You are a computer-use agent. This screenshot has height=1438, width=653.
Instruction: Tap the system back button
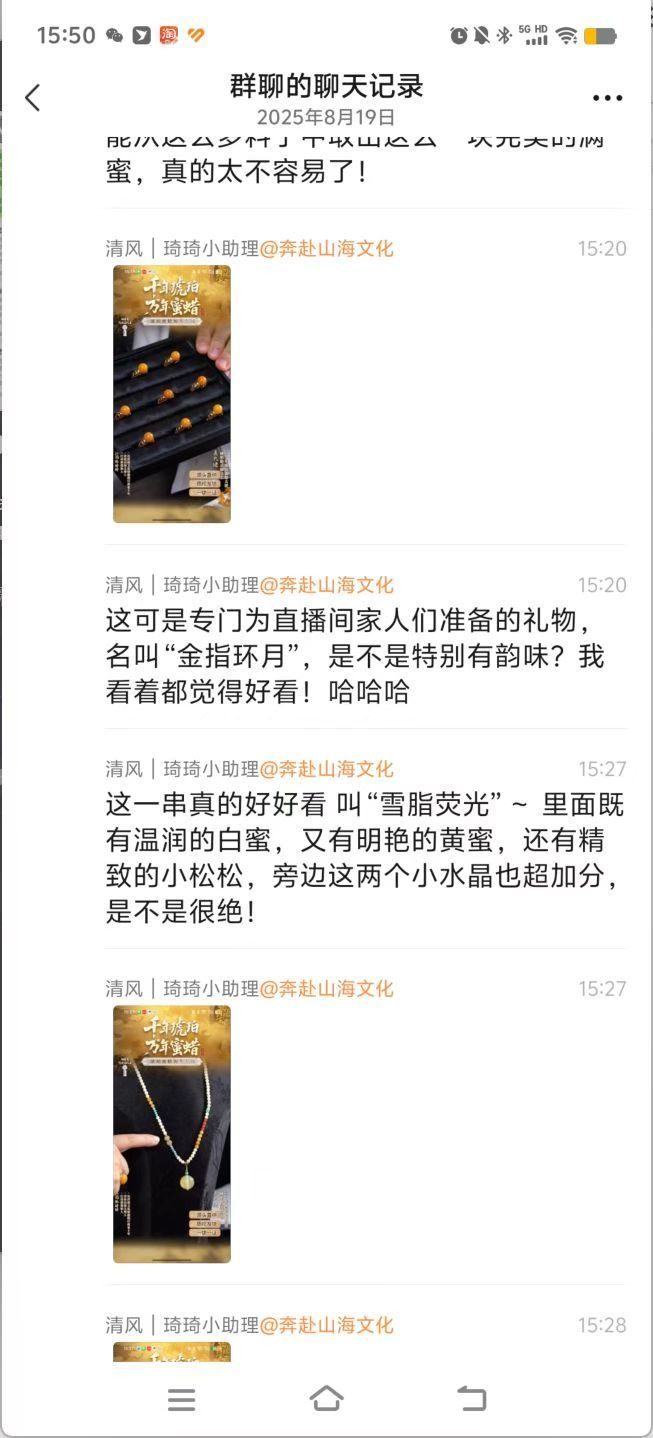click(x=471, y=1398)
